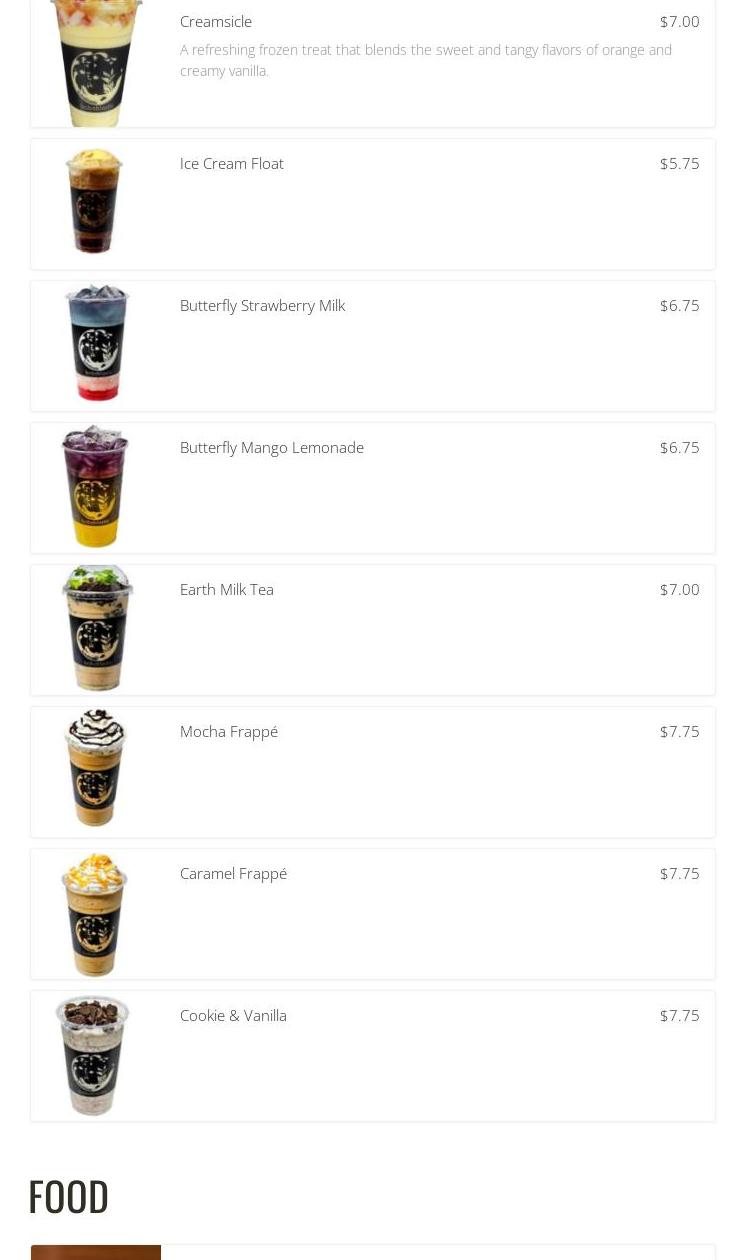Open the Earth Milk Tea item
The width and height of the screenshot is (745, 1260).
click(227, 590)
